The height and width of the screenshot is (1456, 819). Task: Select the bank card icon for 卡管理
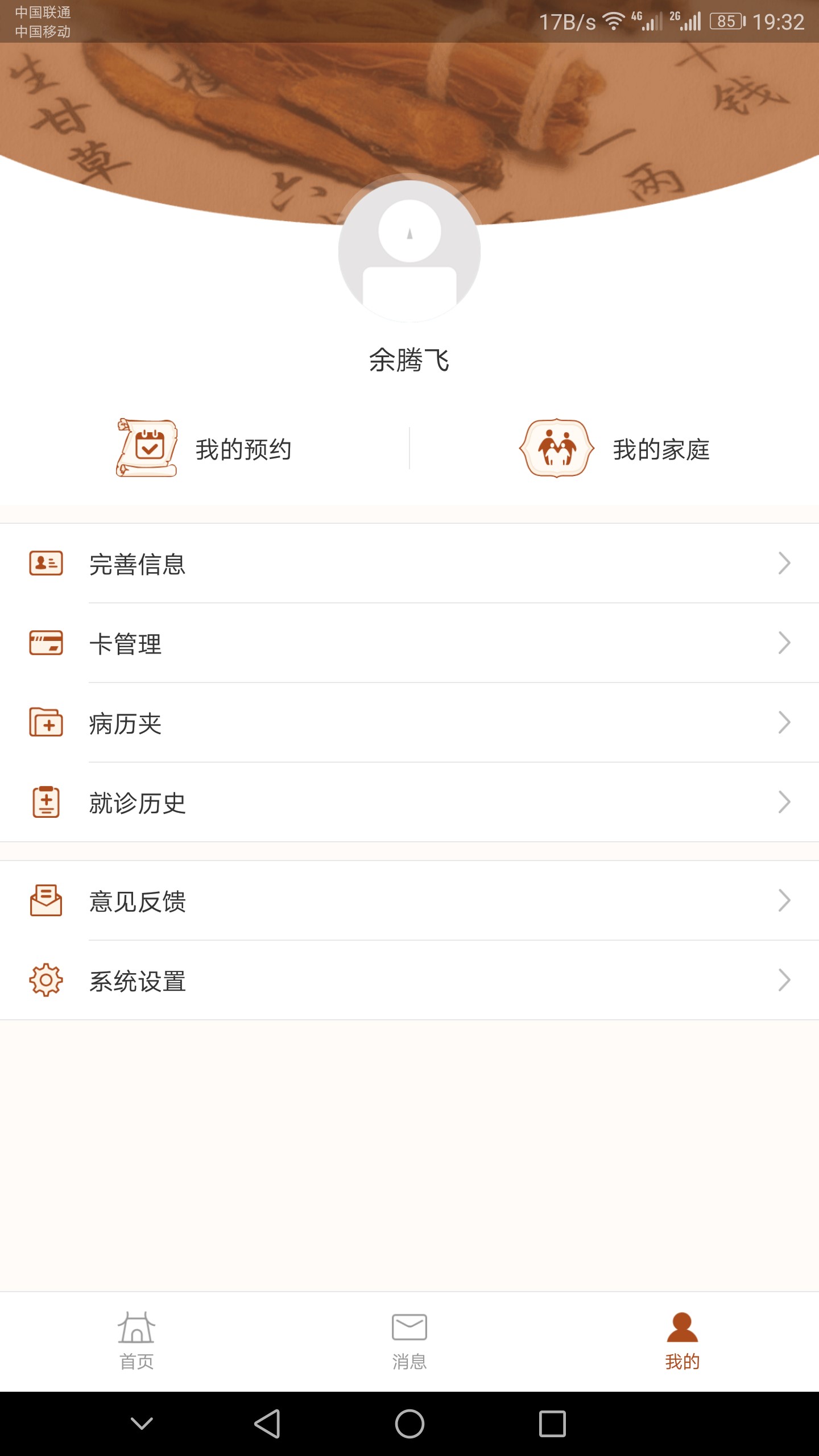(46, 643)
